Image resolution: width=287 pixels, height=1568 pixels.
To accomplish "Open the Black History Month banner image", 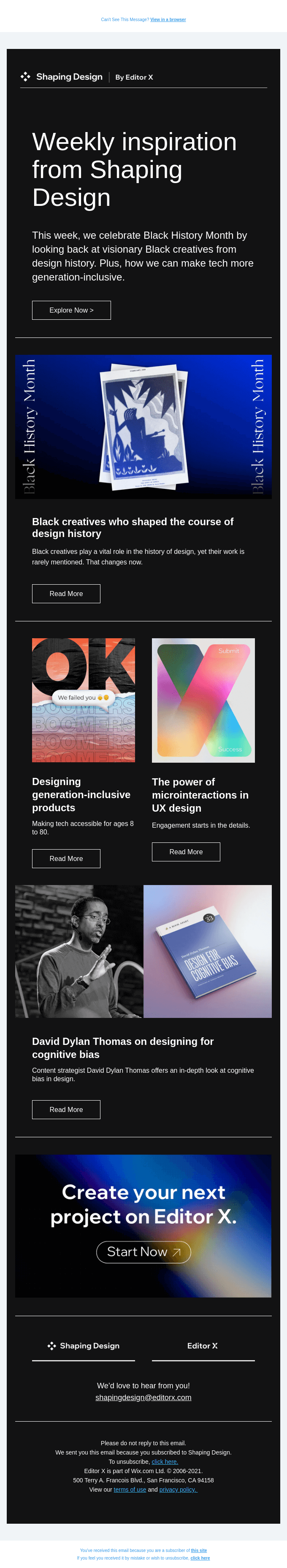I will [143, 426].
